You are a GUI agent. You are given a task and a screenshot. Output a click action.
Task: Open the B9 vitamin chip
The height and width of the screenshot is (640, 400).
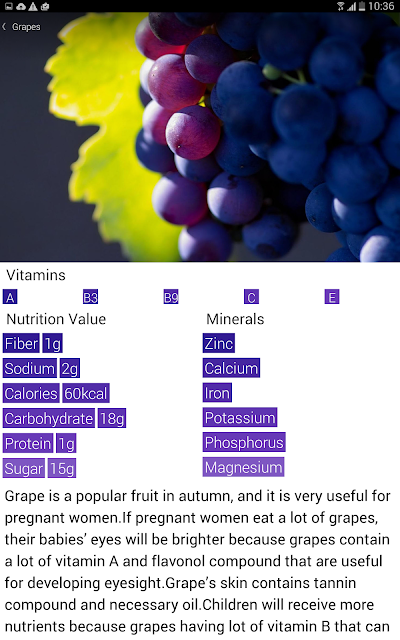pyautogui.click(x=171, y=297)
